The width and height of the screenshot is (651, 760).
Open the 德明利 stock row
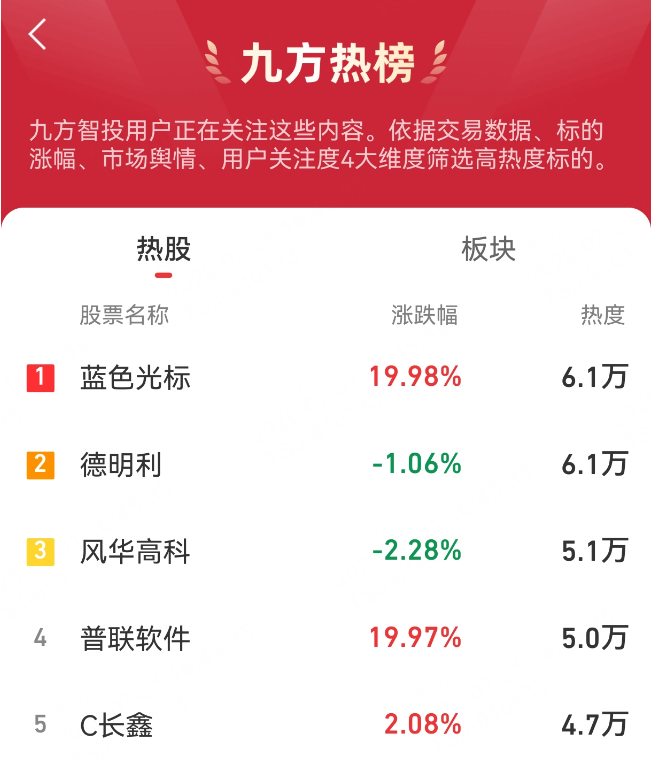click(326, 464)
